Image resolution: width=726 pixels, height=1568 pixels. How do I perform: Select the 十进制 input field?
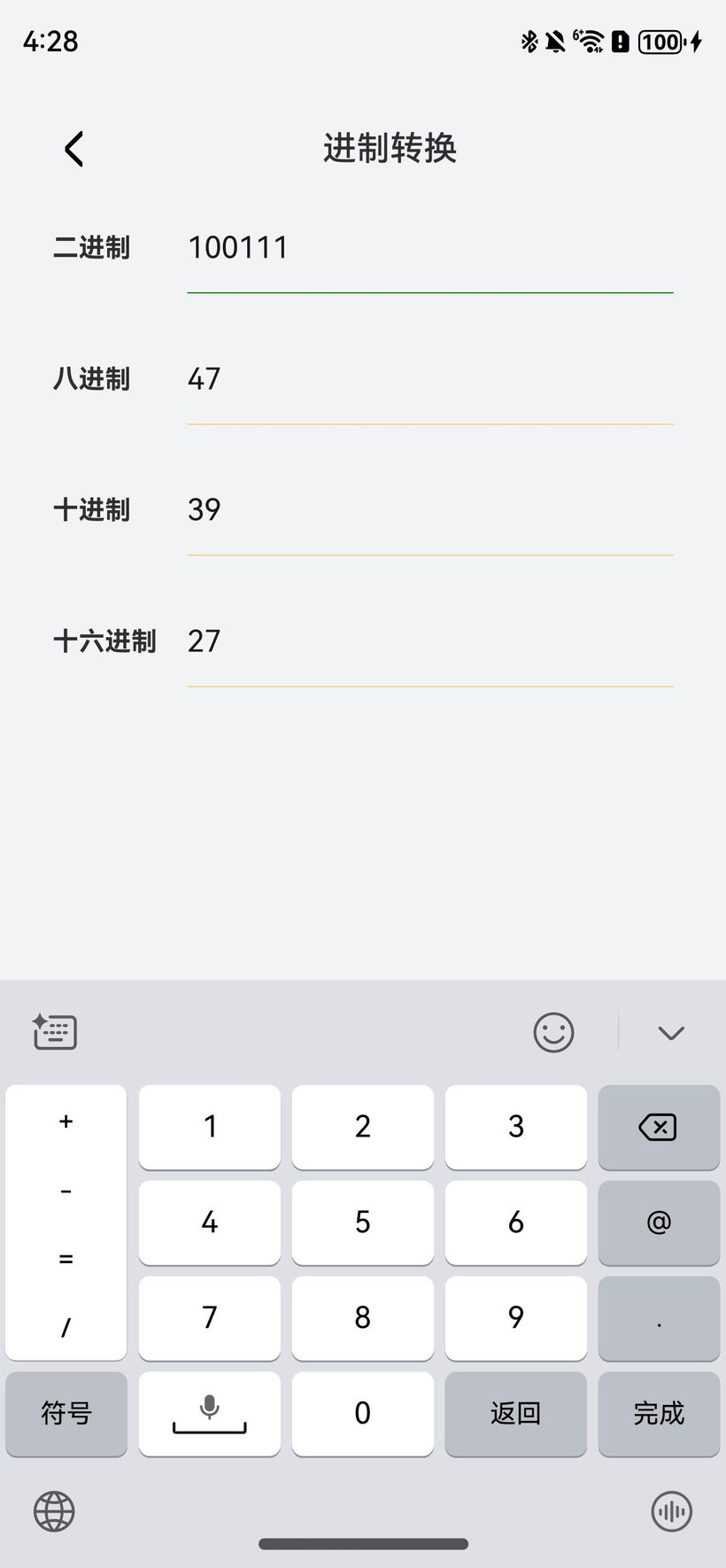429,510
